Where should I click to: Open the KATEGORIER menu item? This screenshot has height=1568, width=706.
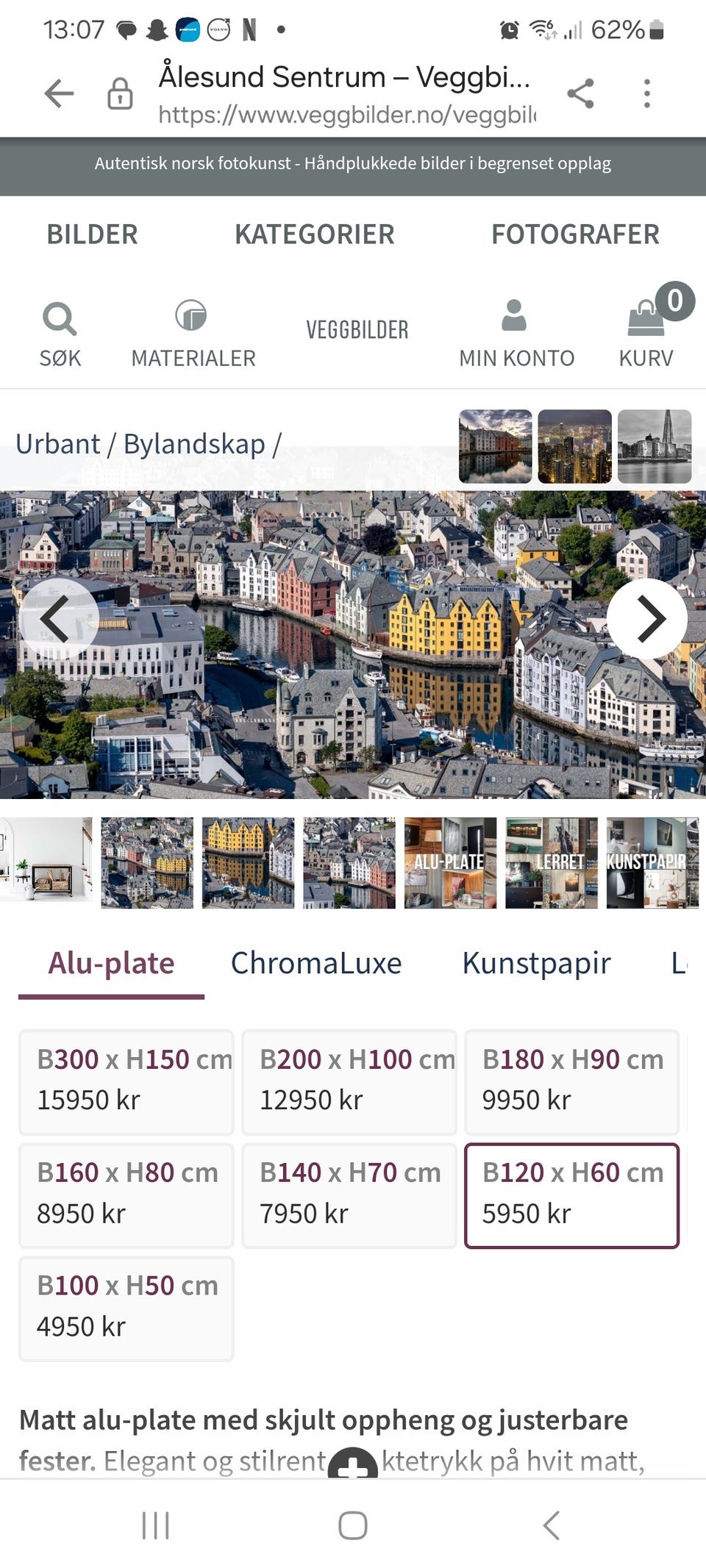(314, 234)
